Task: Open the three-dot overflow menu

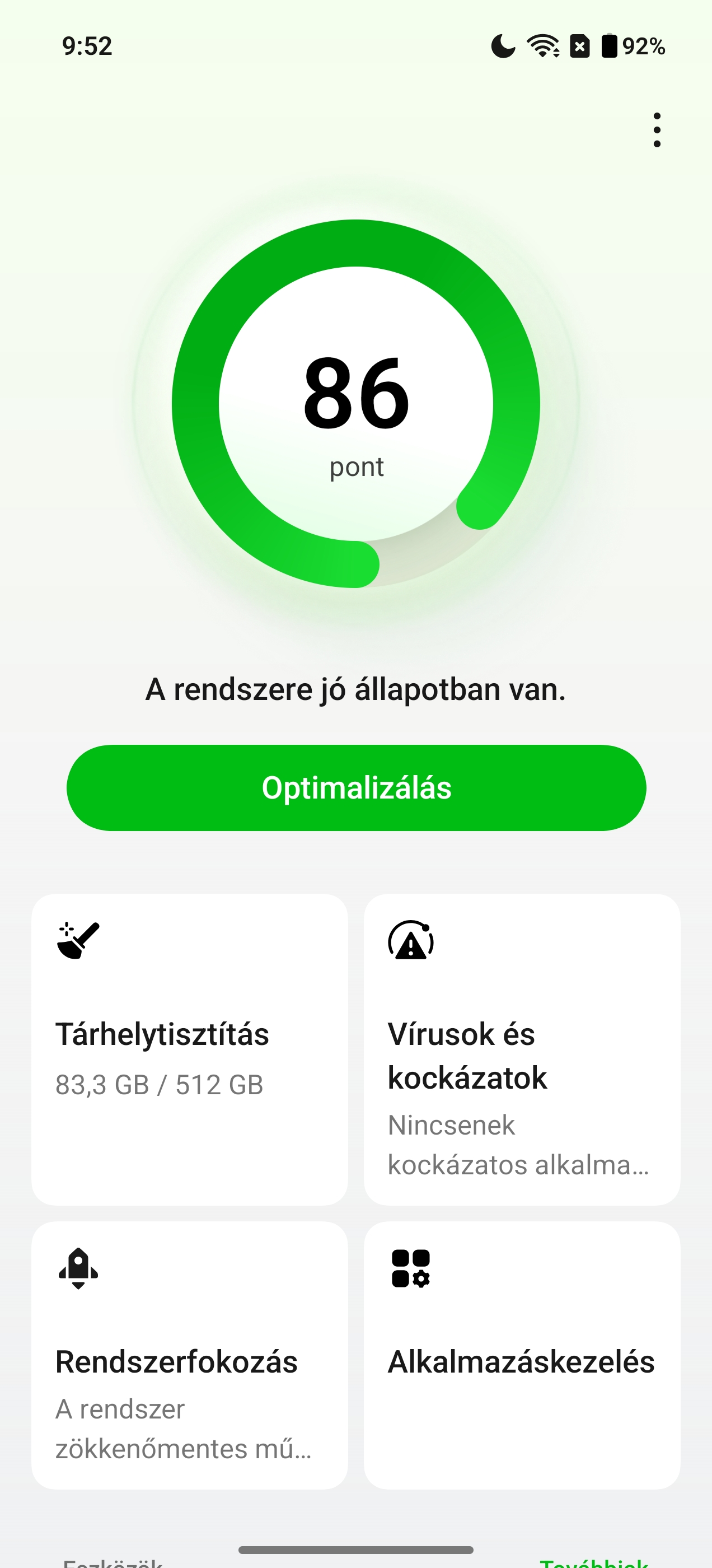Action: (x=657, y=130)
